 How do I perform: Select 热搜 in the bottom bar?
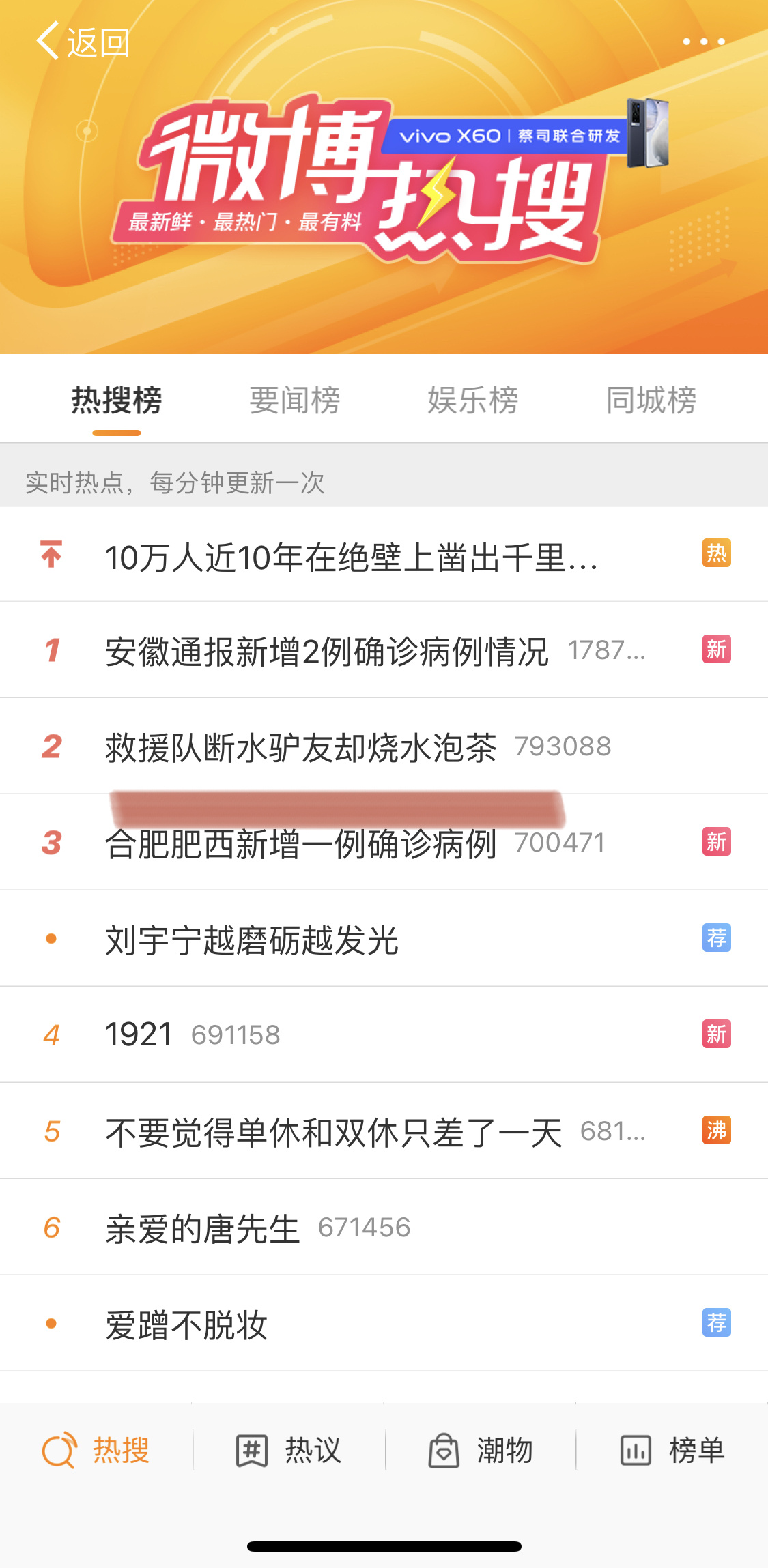96,1450
